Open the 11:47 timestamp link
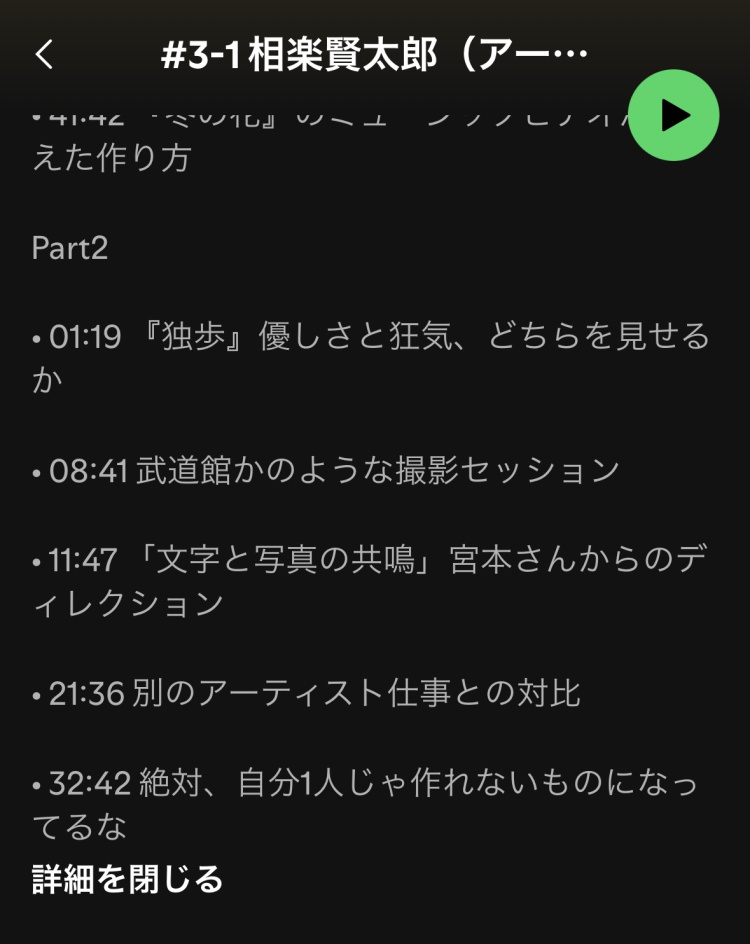This screenshot has width=750, height=944. pos(84,560)
